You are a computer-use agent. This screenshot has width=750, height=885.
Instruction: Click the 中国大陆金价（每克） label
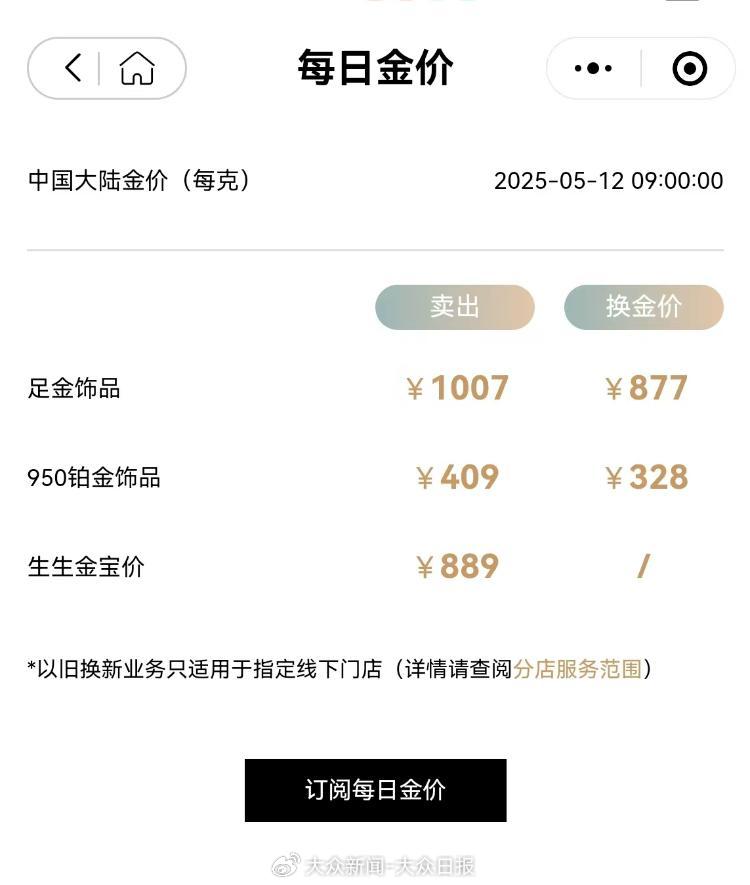(x=128, y=181)
